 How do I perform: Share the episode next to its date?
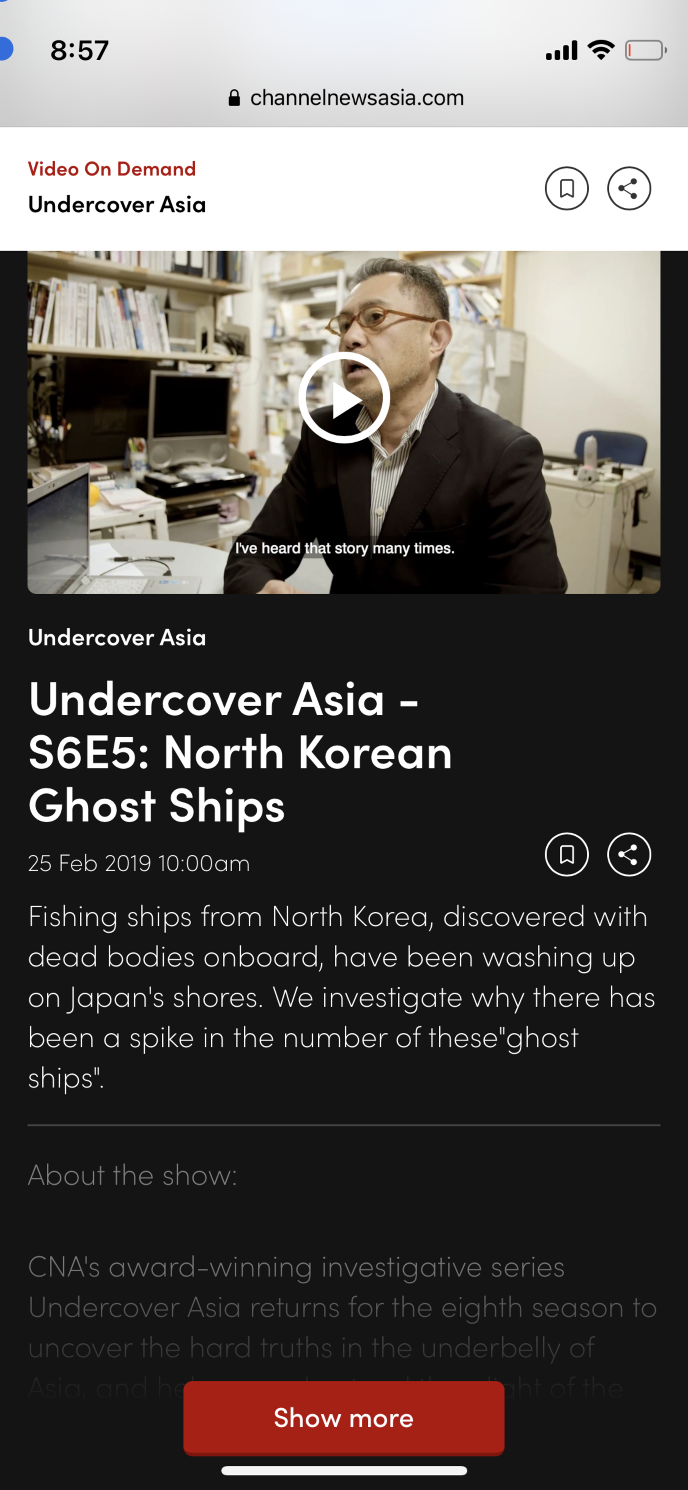629,854
